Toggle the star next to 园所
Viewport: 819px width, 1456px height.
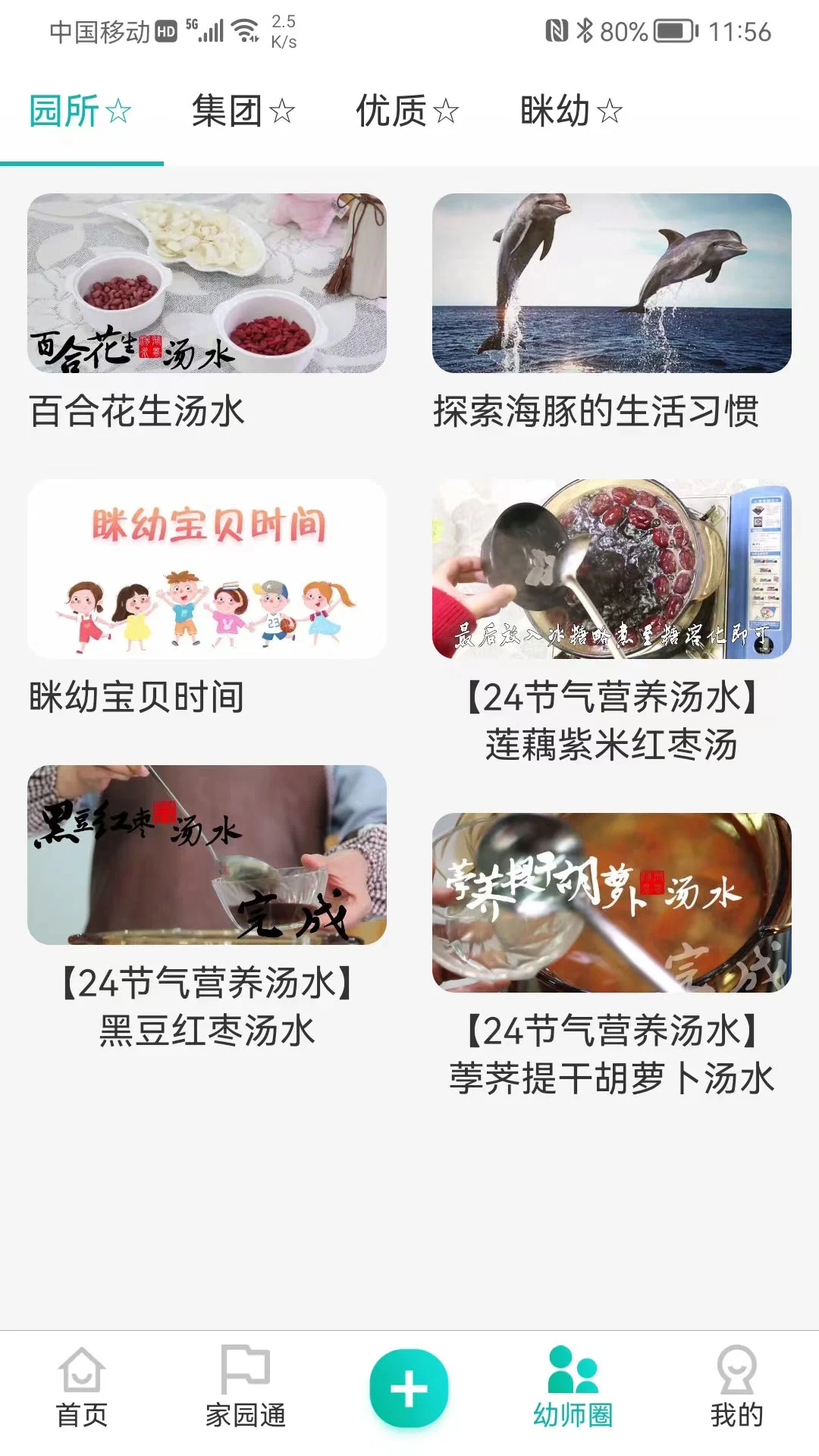click(118, 111)
